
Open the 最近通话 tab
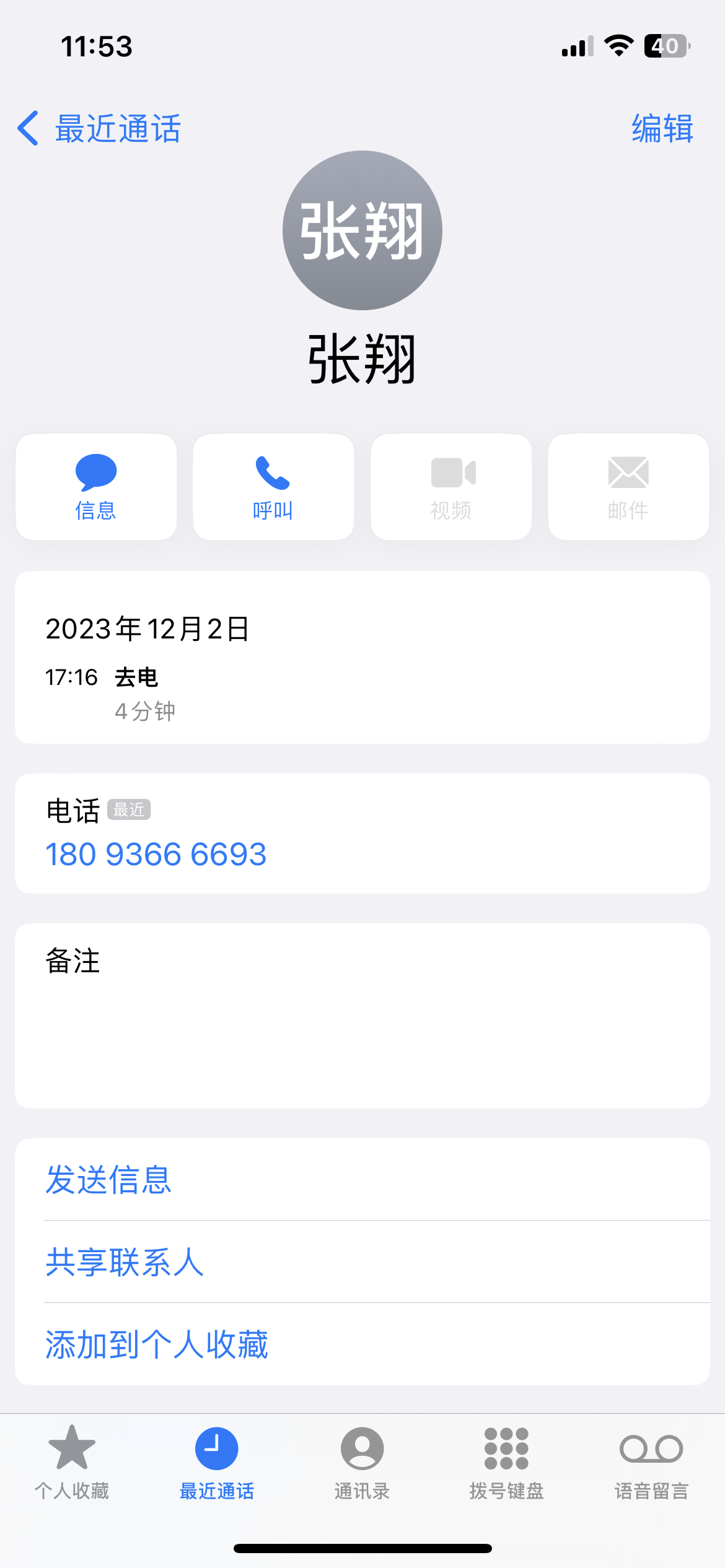217,1463
